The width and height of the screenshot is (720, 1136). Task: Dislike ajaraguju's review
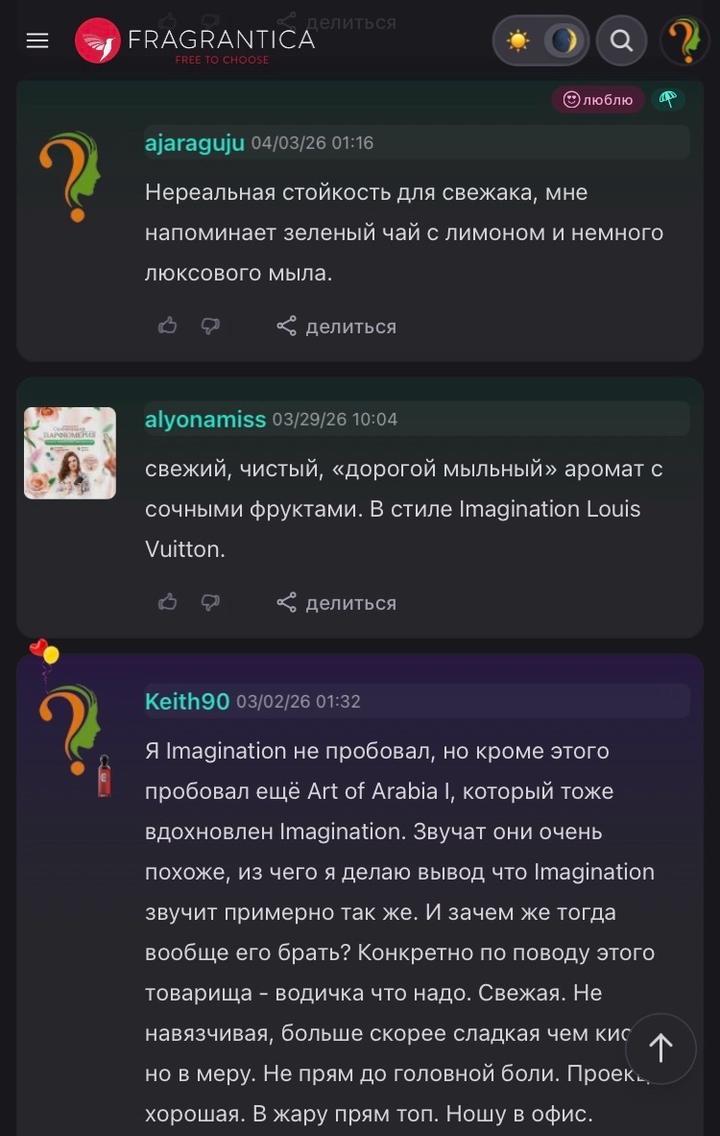coord(210,326)
